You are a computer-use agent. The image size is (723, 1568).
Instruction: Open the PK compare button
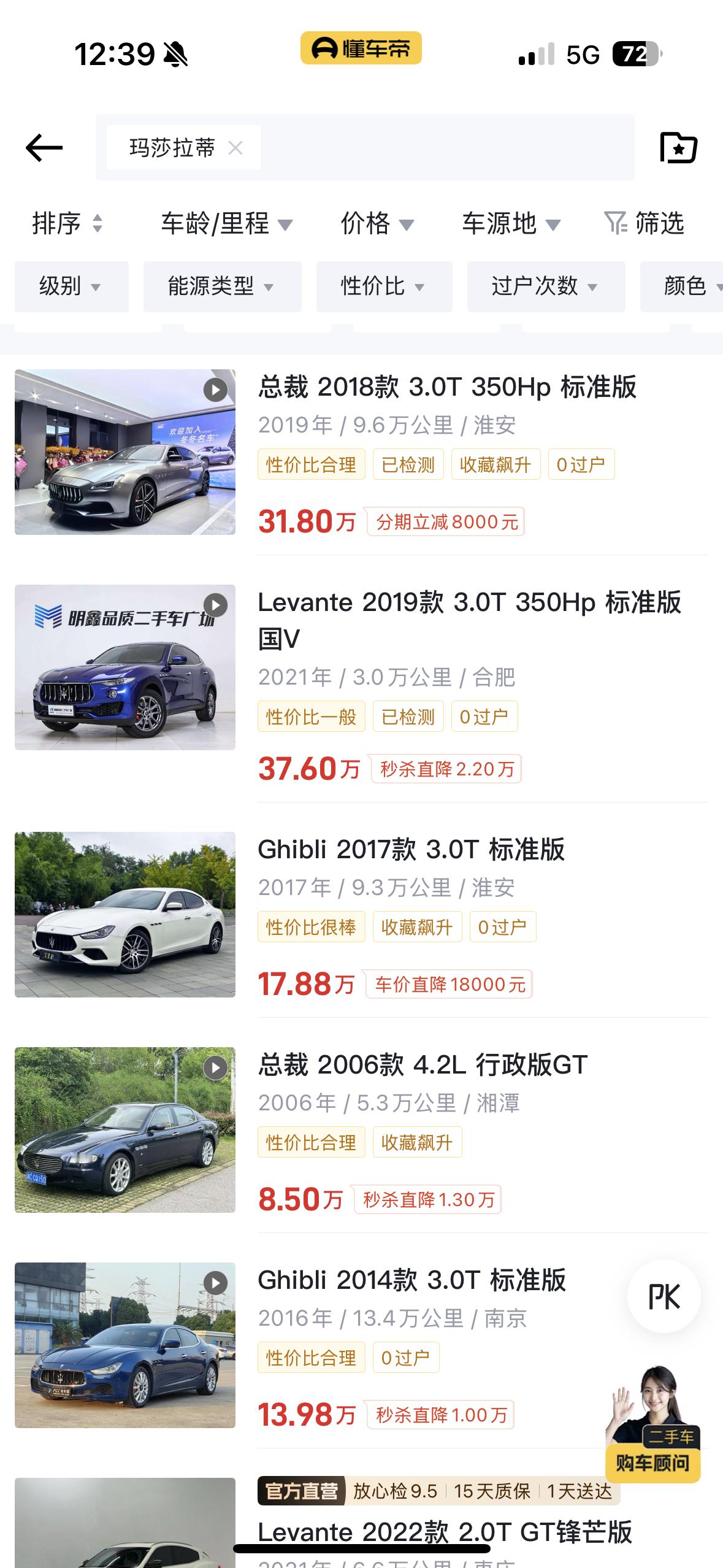pos(664,1297)
